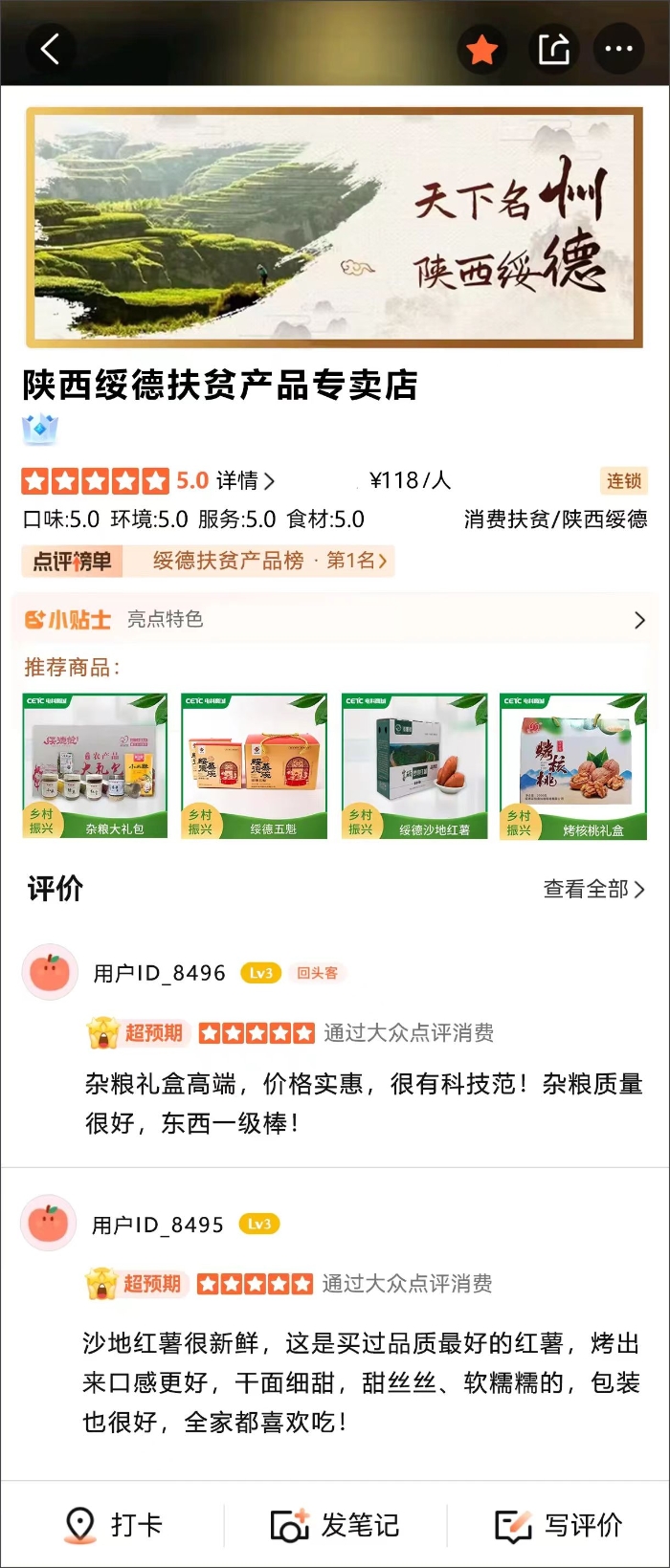Viewport: 670px width, 1568px height.
Task: Write a review with 写评价
Action: click(x=559, y=1524)
